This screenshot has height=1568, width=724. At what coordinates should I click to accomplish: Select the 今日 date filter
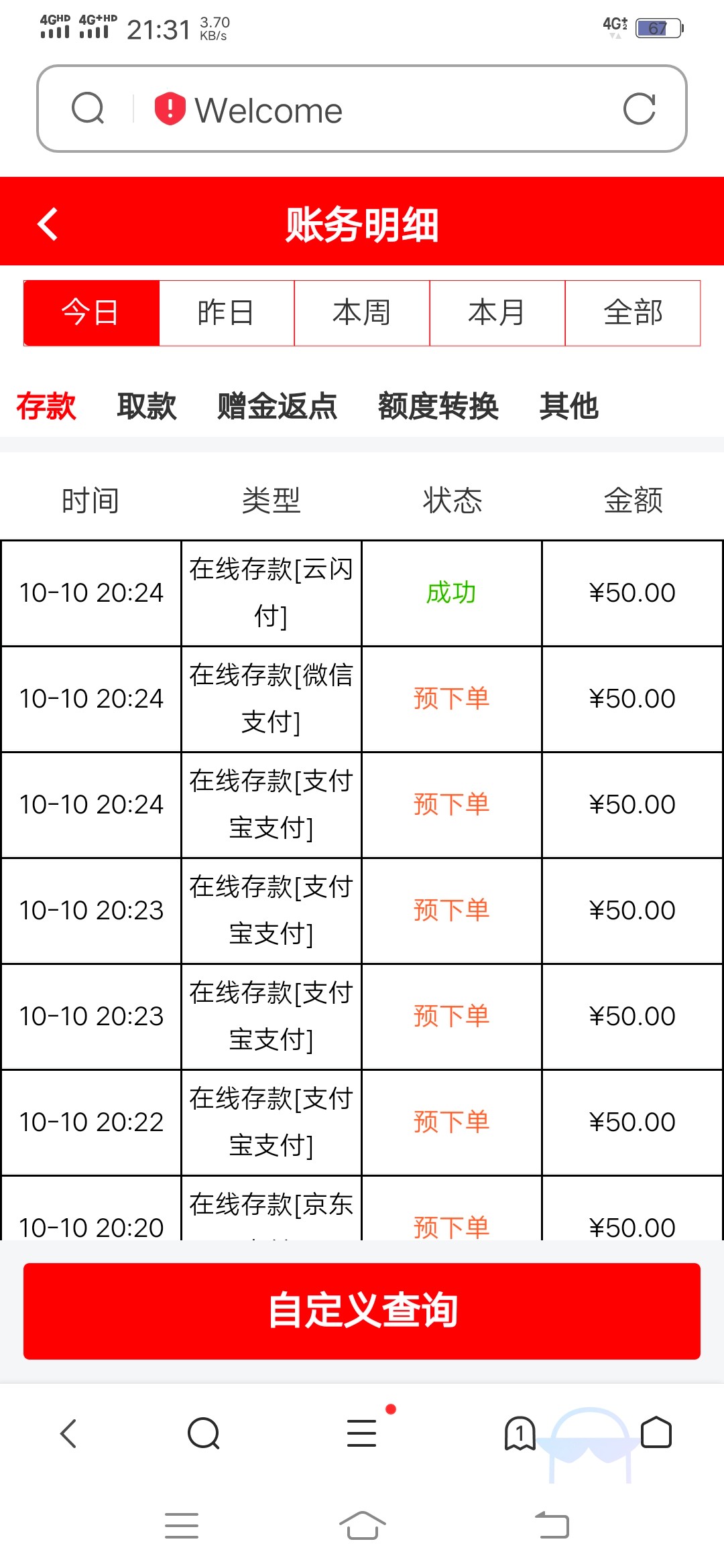tap(91, 313)
